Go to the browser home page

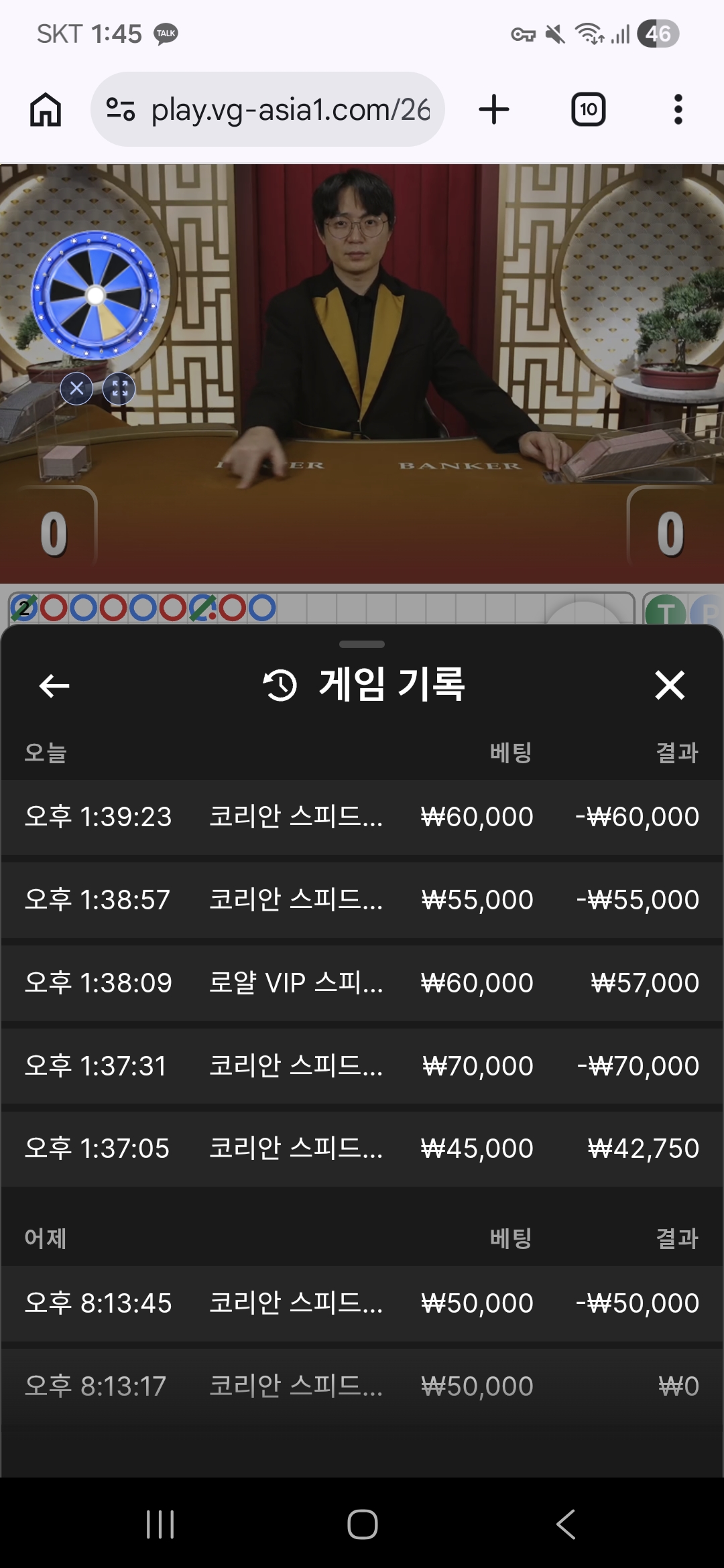(46, 109)
